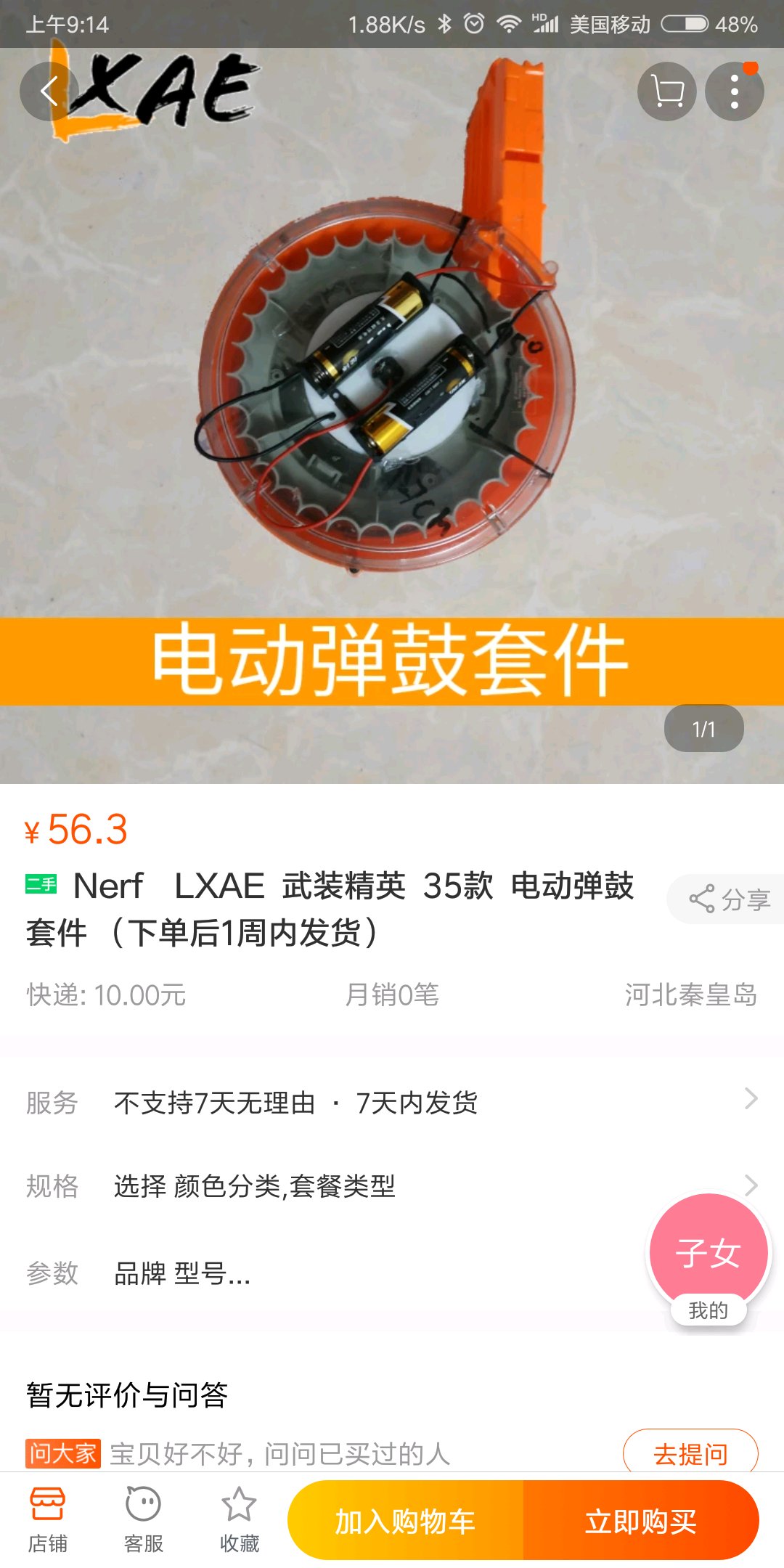Image resolution: width=784 pixels, height=1568 pixels.
Task: Open the 服务 service details row
Action: tap(392, 1102)
